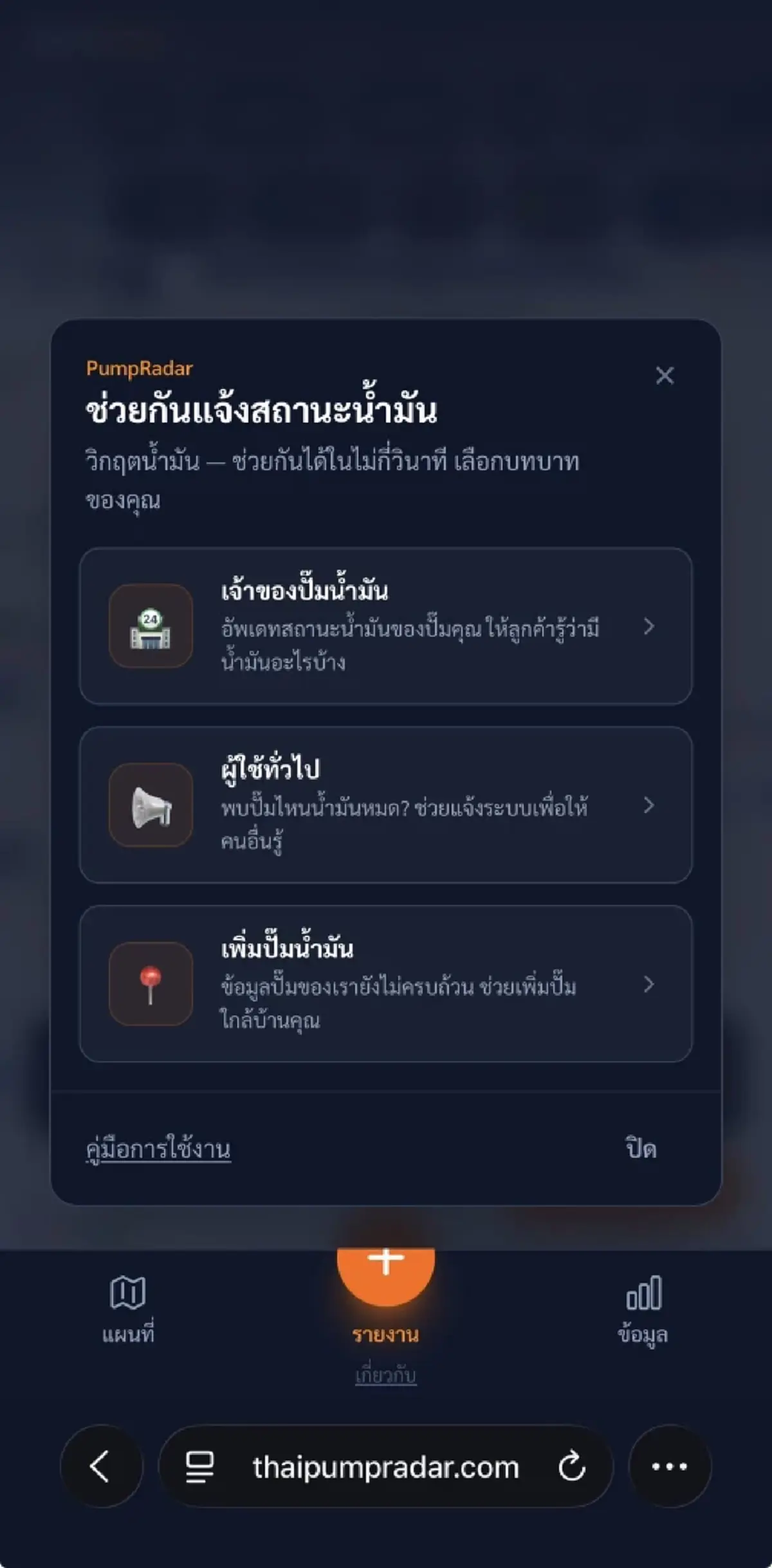
Task: Reload the page with the refresh icon
Action: tap(571, 1468)
